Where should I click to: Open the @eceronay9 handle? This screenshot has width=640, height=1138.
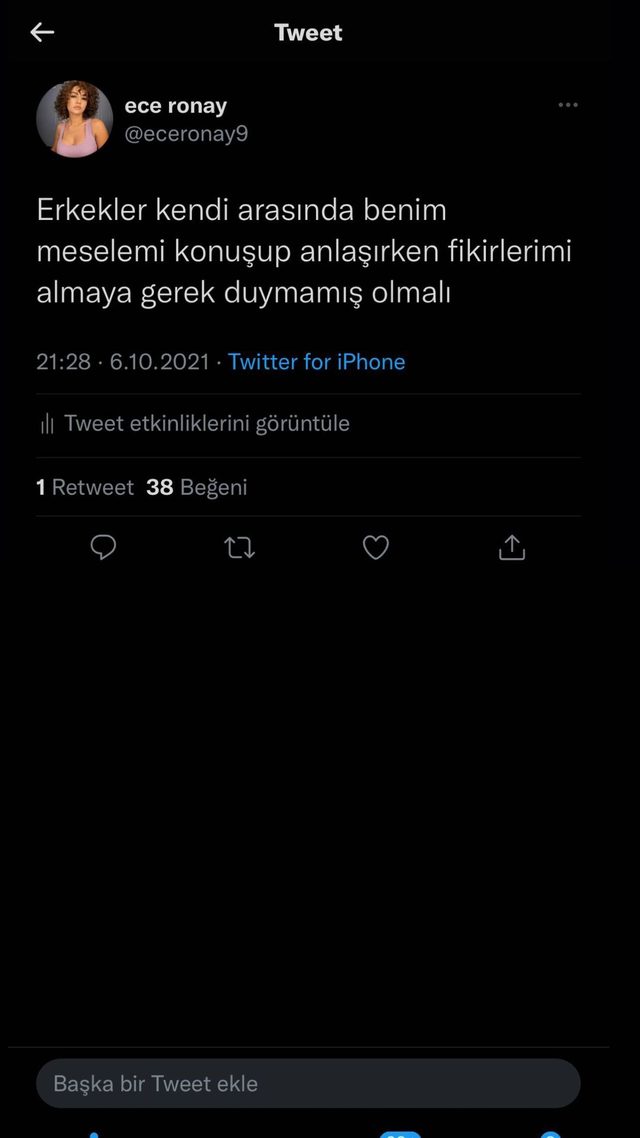[186, 133]
